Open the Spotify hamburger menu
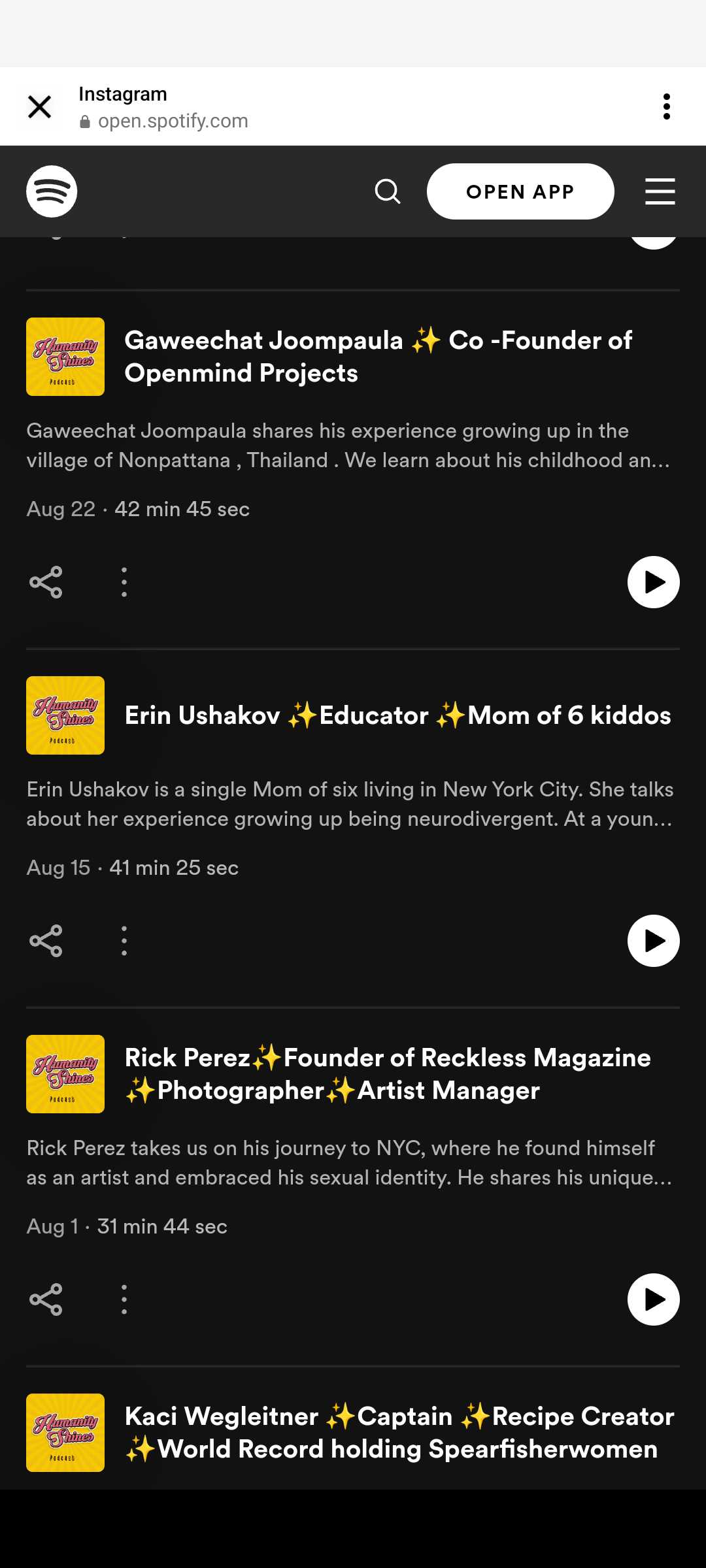This screenshot has width=706, height=1568. point(660,191)
